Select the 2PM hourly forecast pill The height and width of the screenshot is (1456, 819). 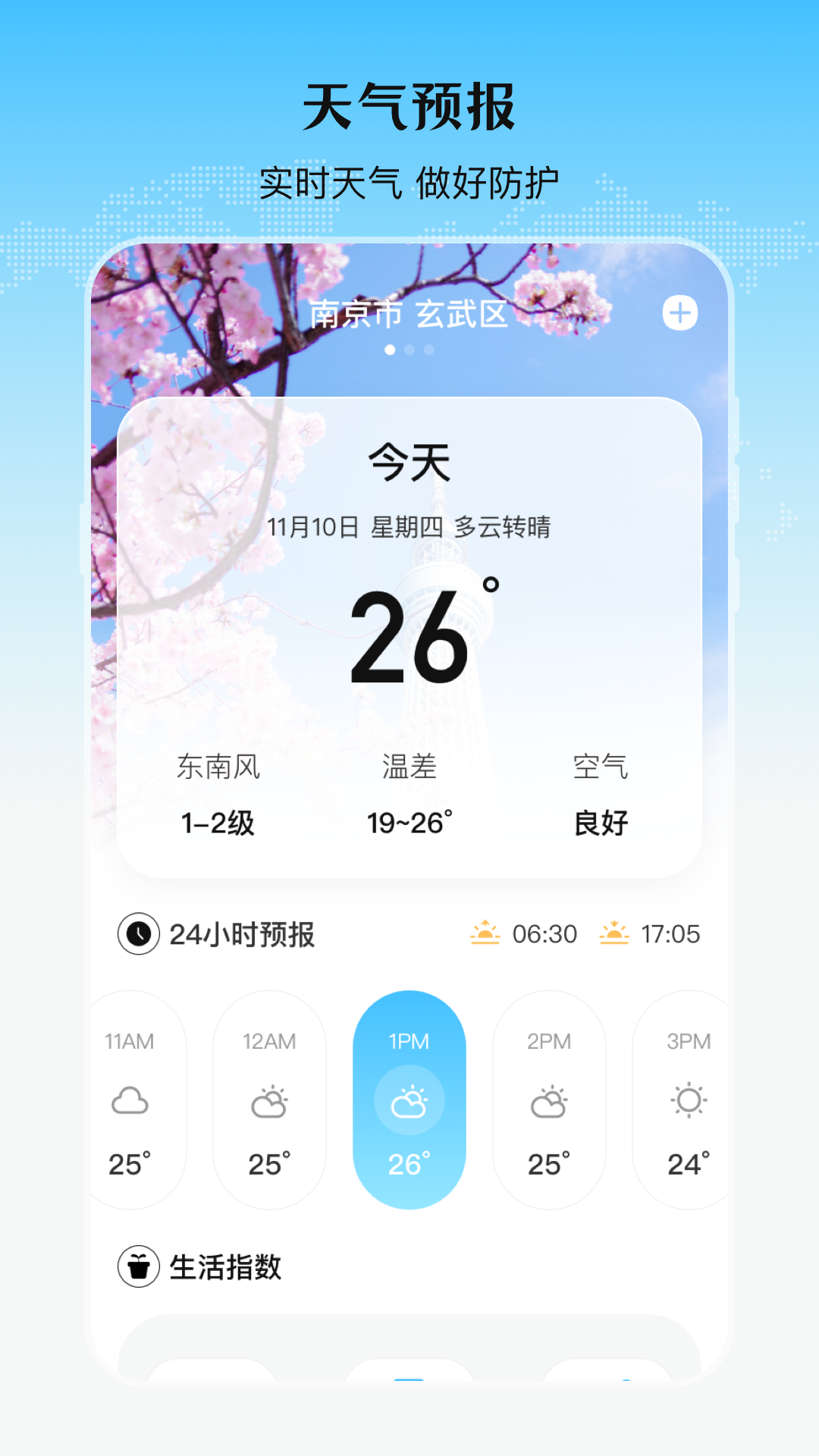[548, 1097]
